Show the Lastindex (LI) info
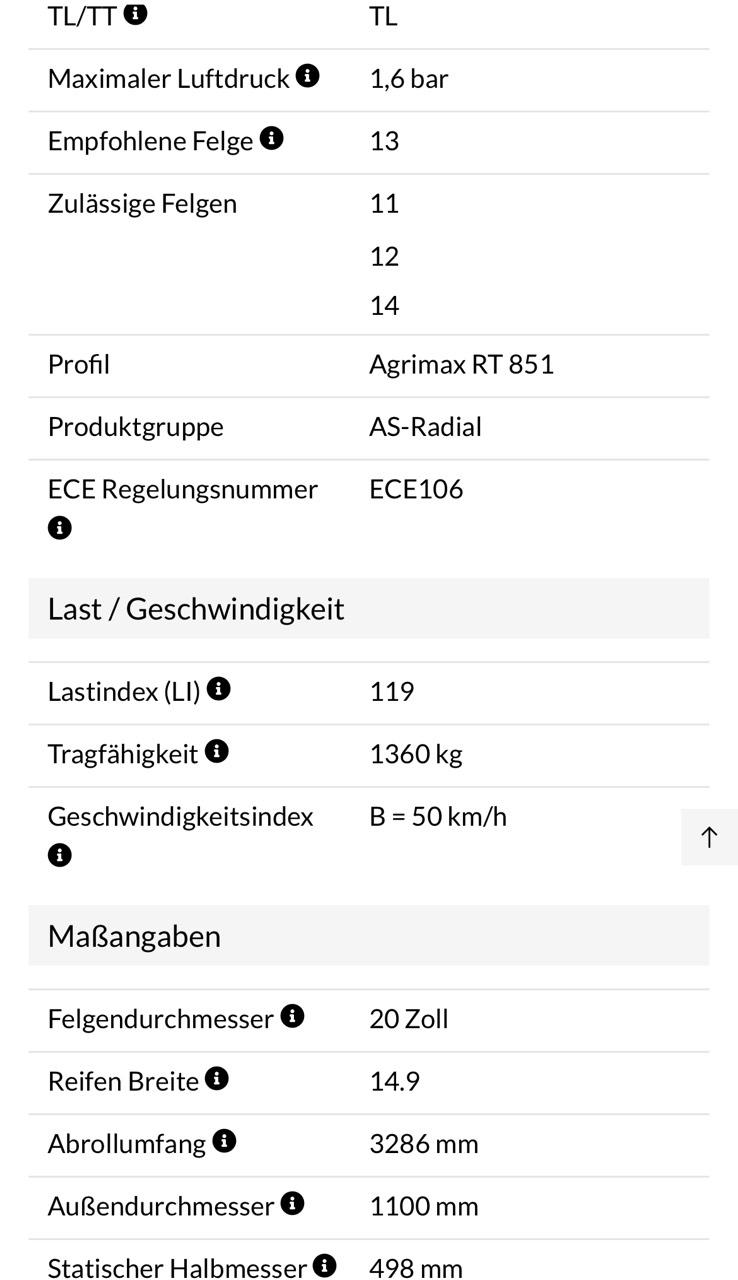Image resolution: width=738 pixels, height=1280 pixels. pos(219,688)
